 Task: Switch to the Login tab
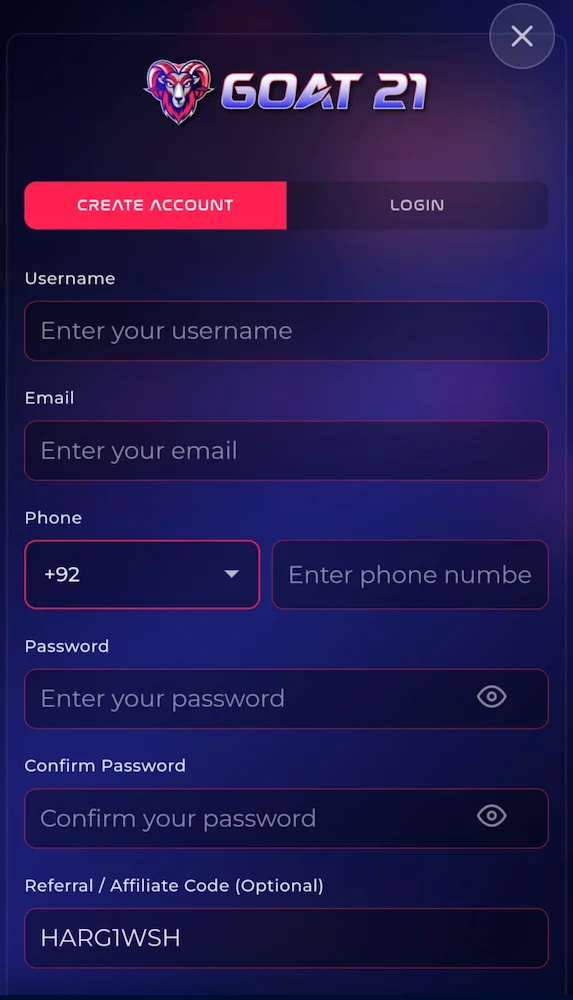point(417,205)
